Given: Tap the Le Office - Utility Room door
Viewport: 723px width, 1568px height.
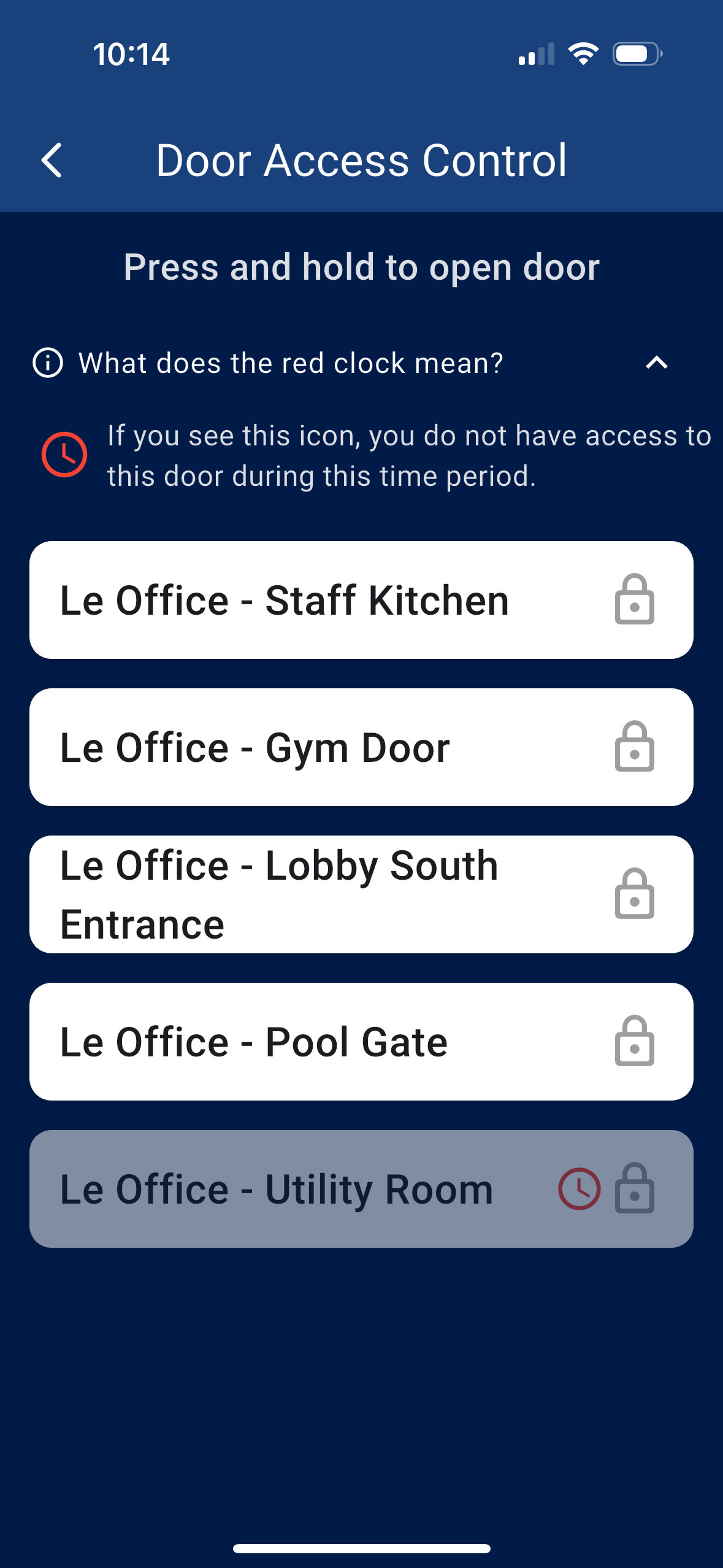Looking at the screenshot, I should click(x=361, y=1189).
